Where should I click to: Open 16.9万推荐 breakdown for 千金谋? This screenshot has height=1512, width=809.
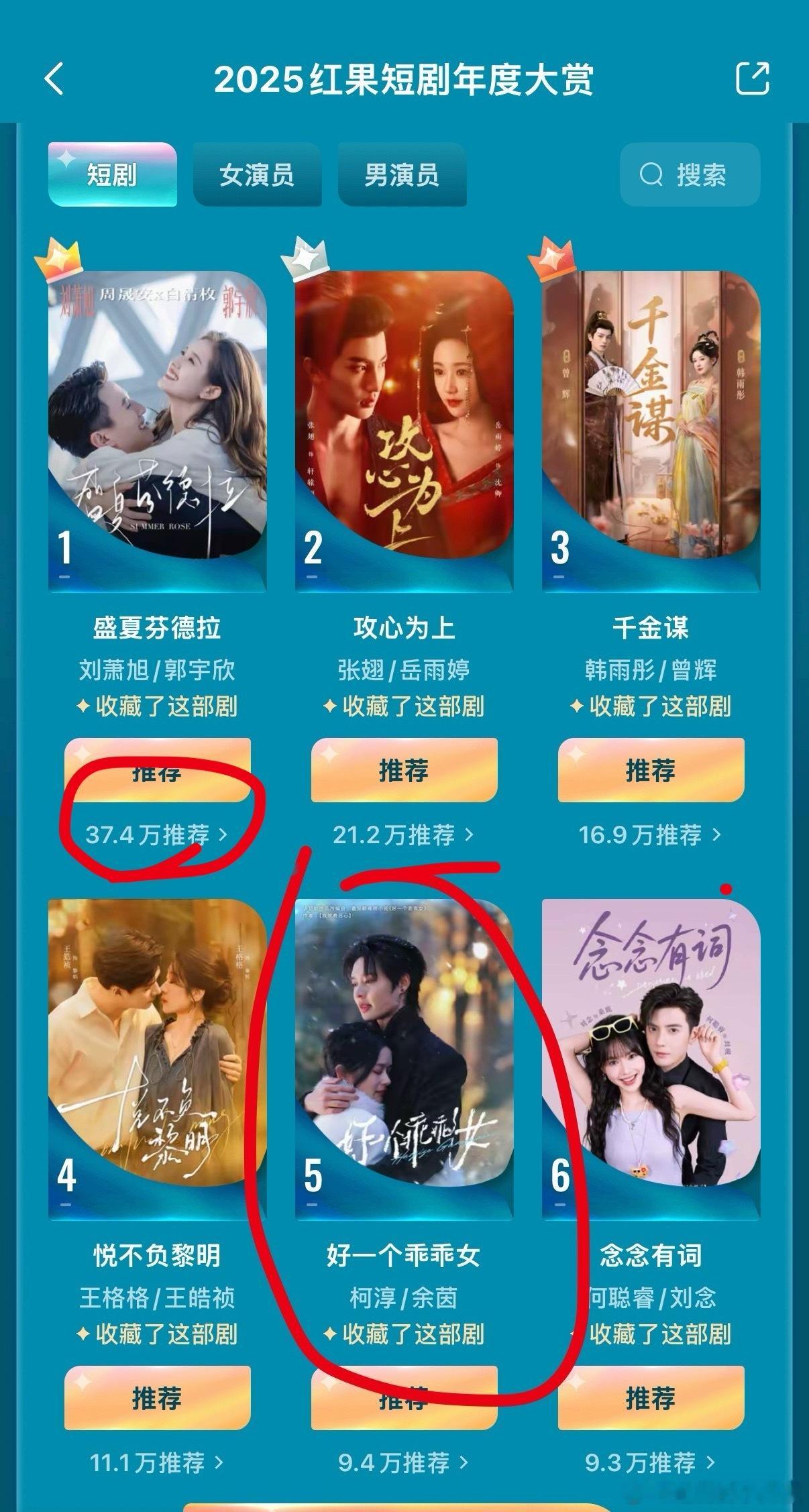click(x=649, y=834)
